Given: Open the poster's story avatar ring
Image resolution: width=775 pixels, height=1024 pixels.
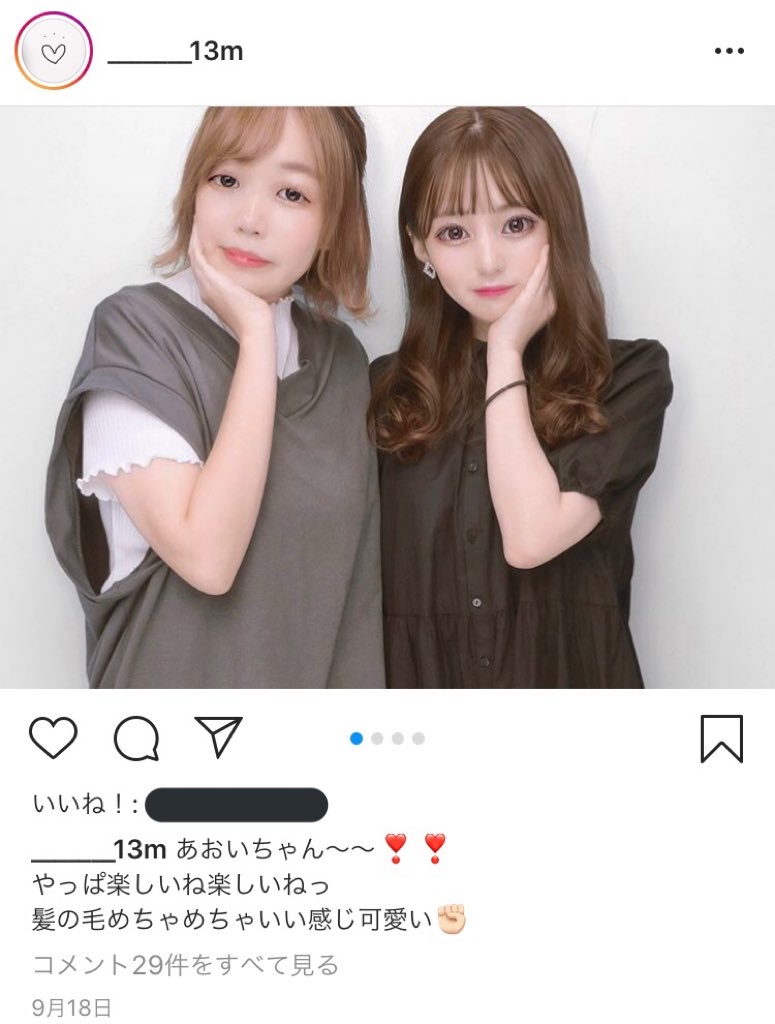Looking at the screenshot, I should (x=53, y=51).
